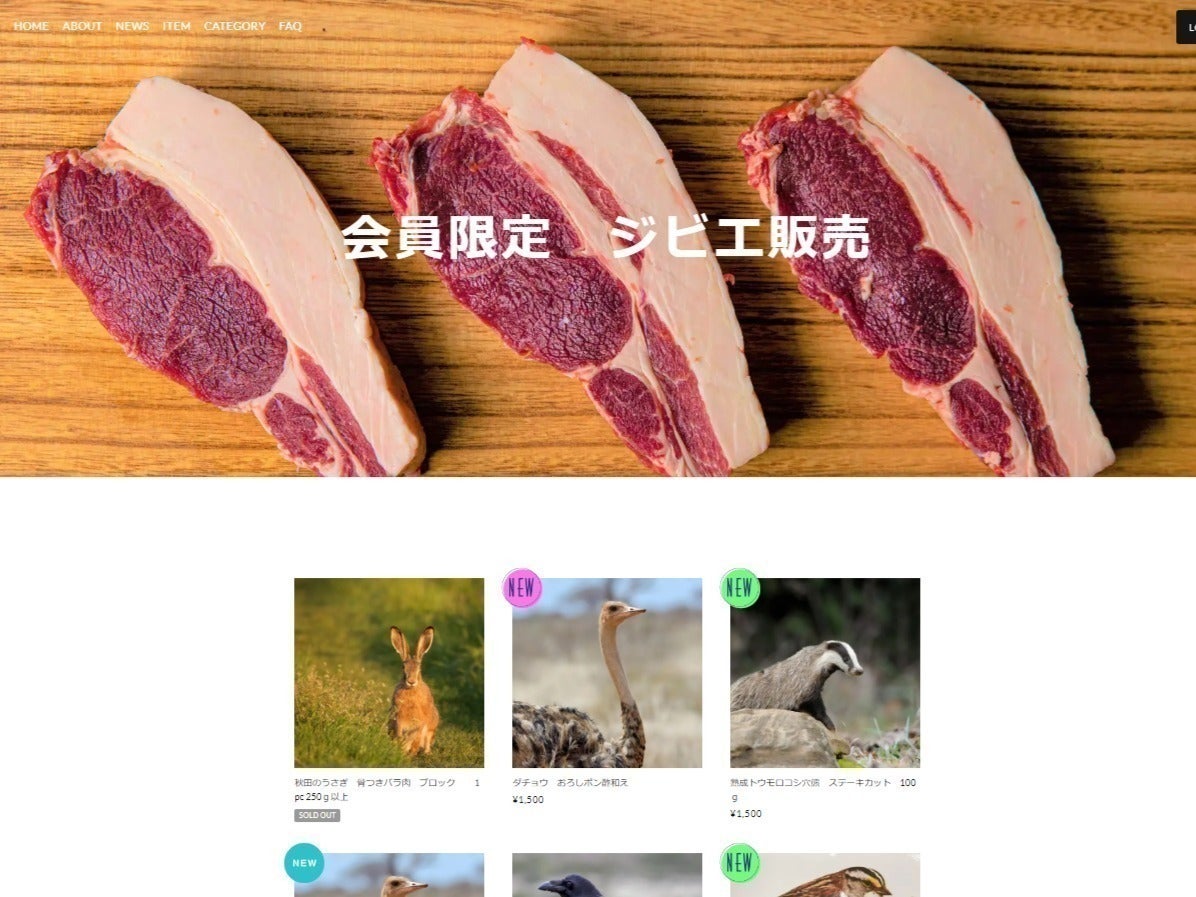Open the ABOUT page
This screenshot has height=897, width=1196.
tap(82, 26)
